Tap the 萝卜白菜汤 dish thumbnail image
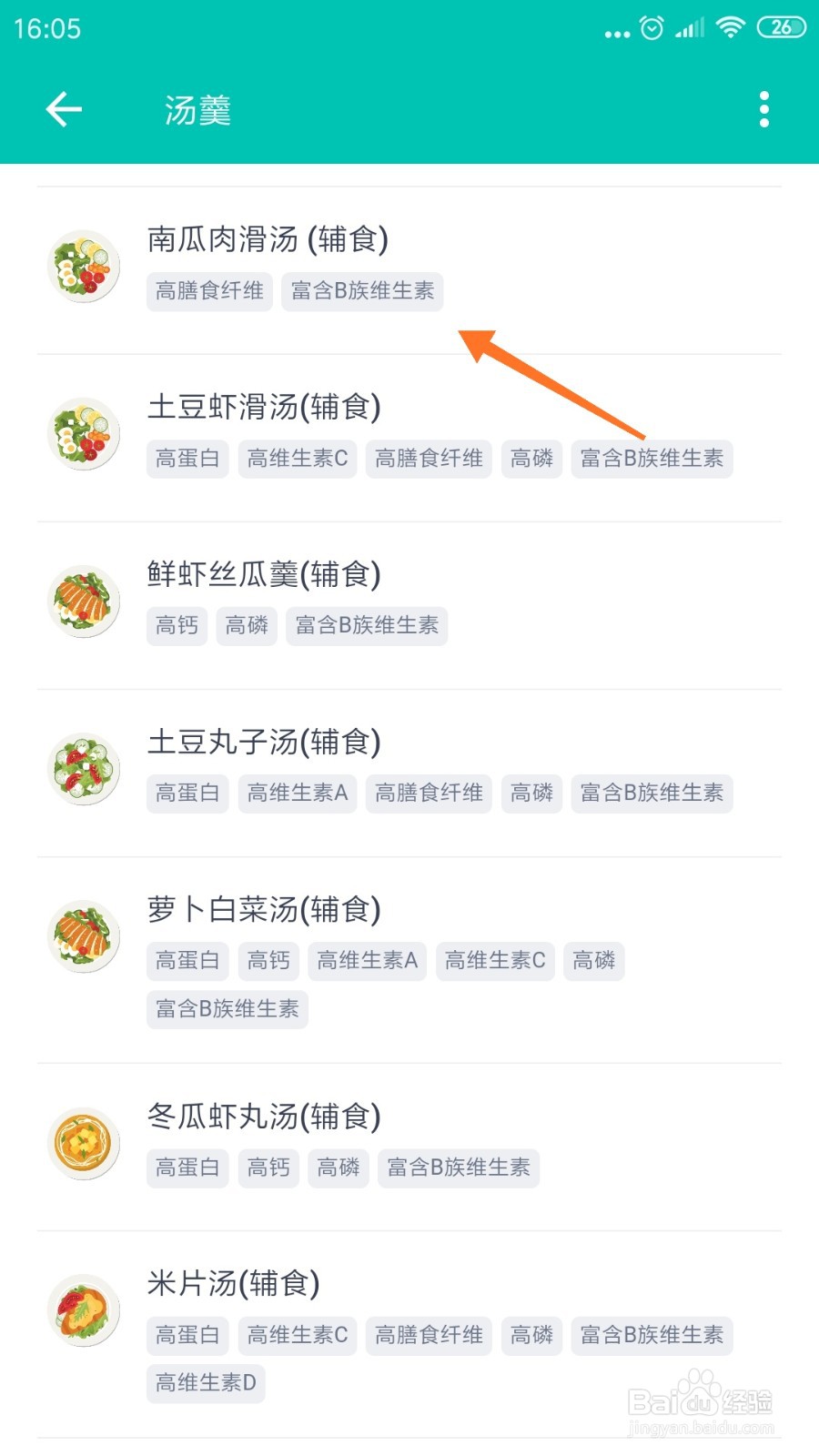This screenshot has width=819, height=1456. pyautogui.click(x=84, y=935)
